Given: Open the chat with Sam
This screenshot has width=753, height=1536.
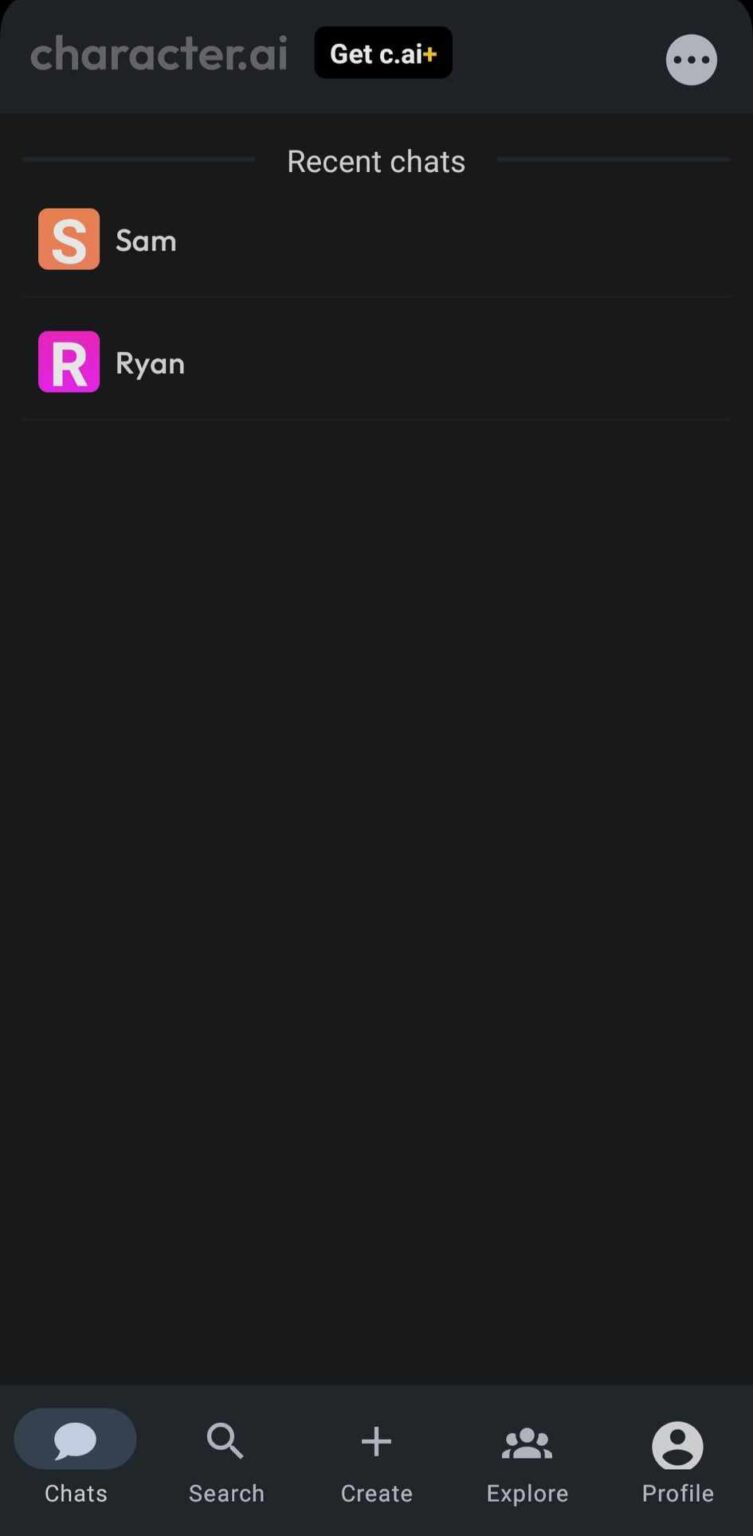Looking at the screenshot, I should tap(376, 240).
